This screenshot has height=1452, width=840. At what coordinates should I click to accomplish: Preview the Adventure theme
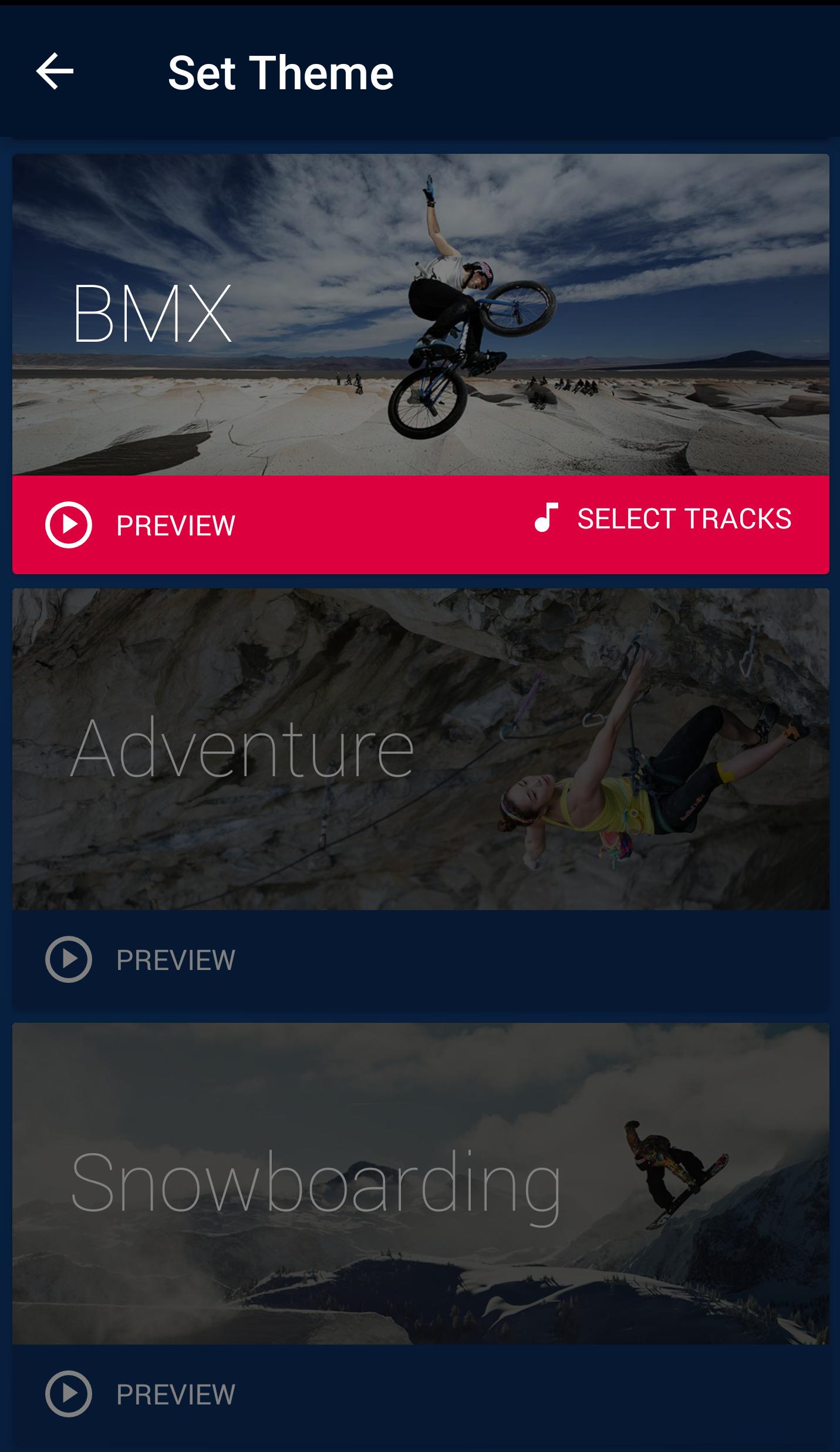[141, 959]
